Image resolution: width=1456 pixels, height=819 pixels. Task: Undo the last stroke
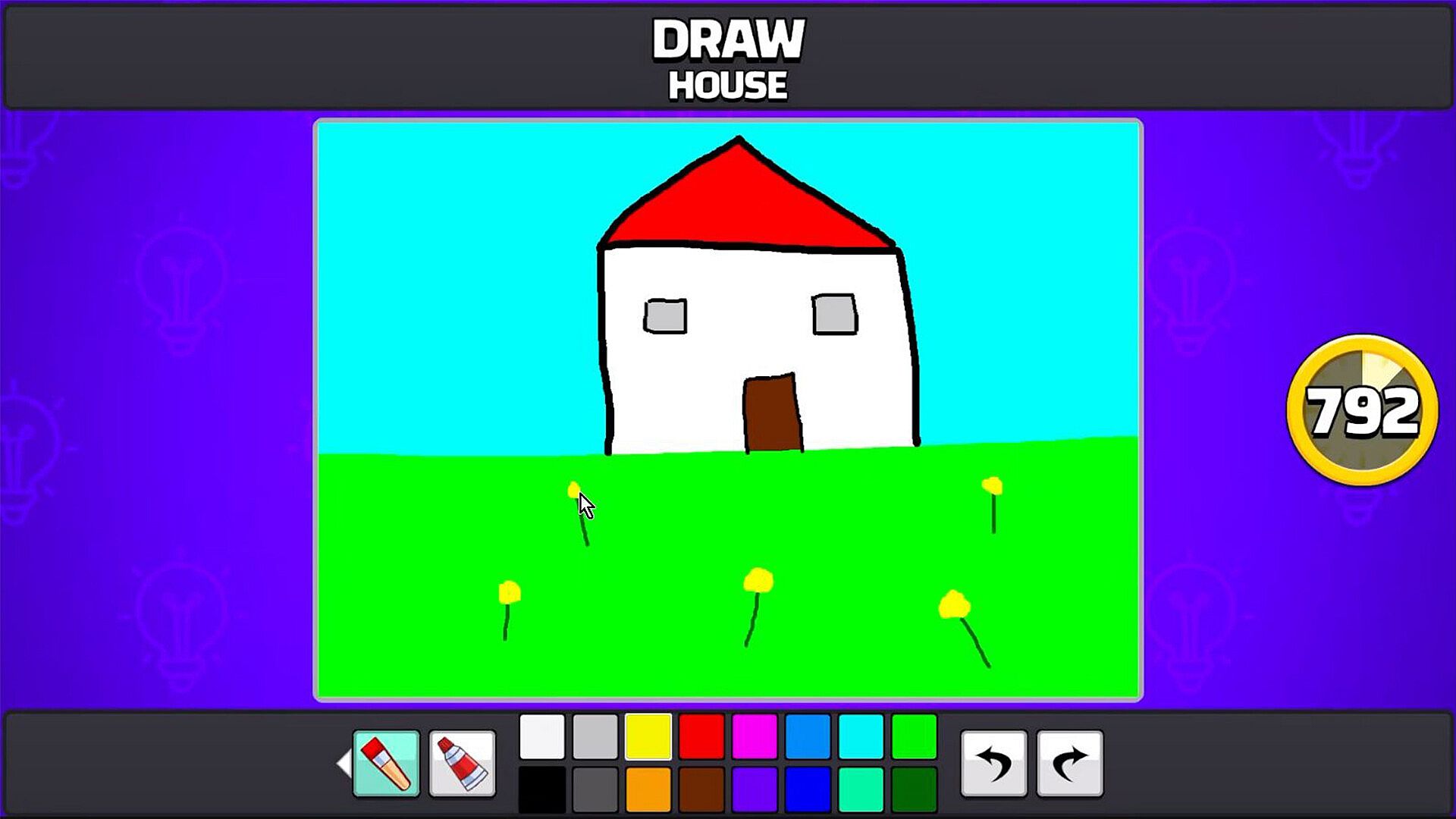[994, 763]
